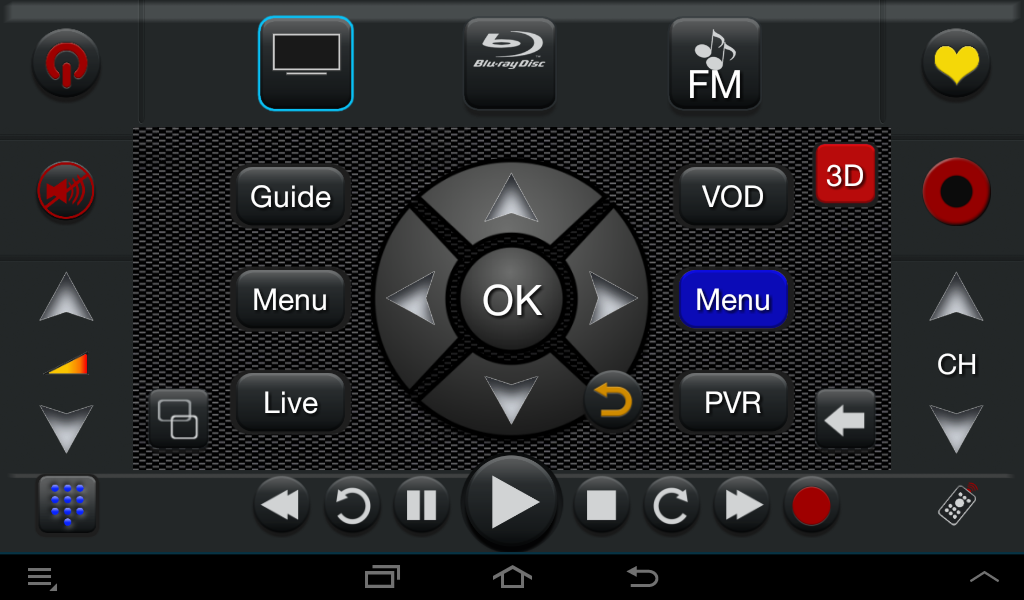The image size is (1024, 600).
Task: Open the numeric keypad
Action: click(67, 503)
